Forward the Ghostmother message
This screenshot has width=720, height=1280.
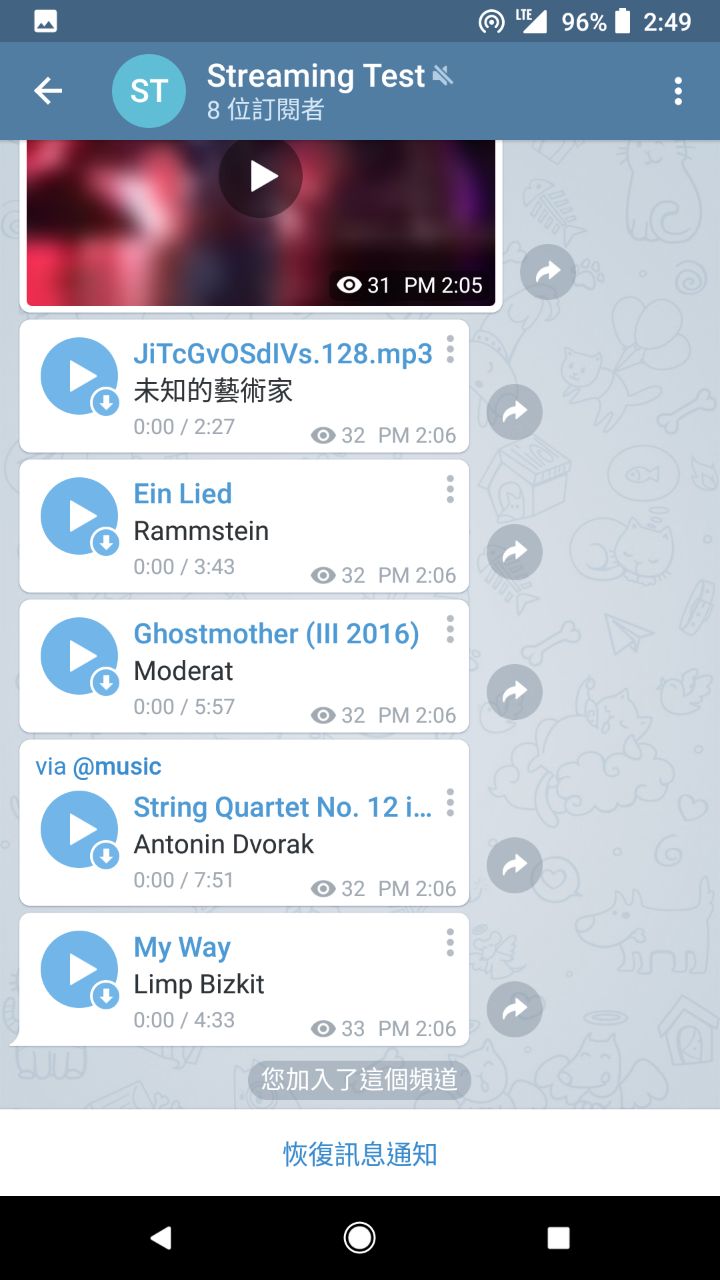514,692
